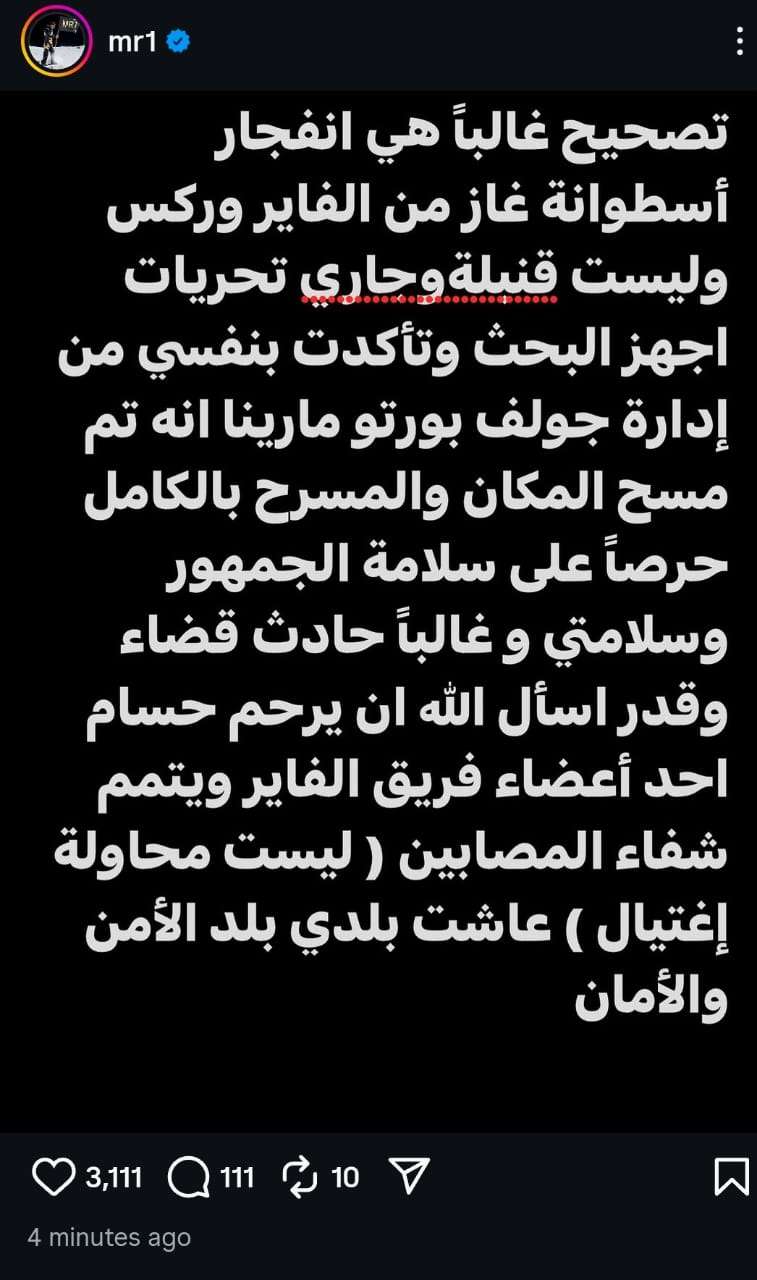Like this post with the heart icon

click(x=52, y=1177)
